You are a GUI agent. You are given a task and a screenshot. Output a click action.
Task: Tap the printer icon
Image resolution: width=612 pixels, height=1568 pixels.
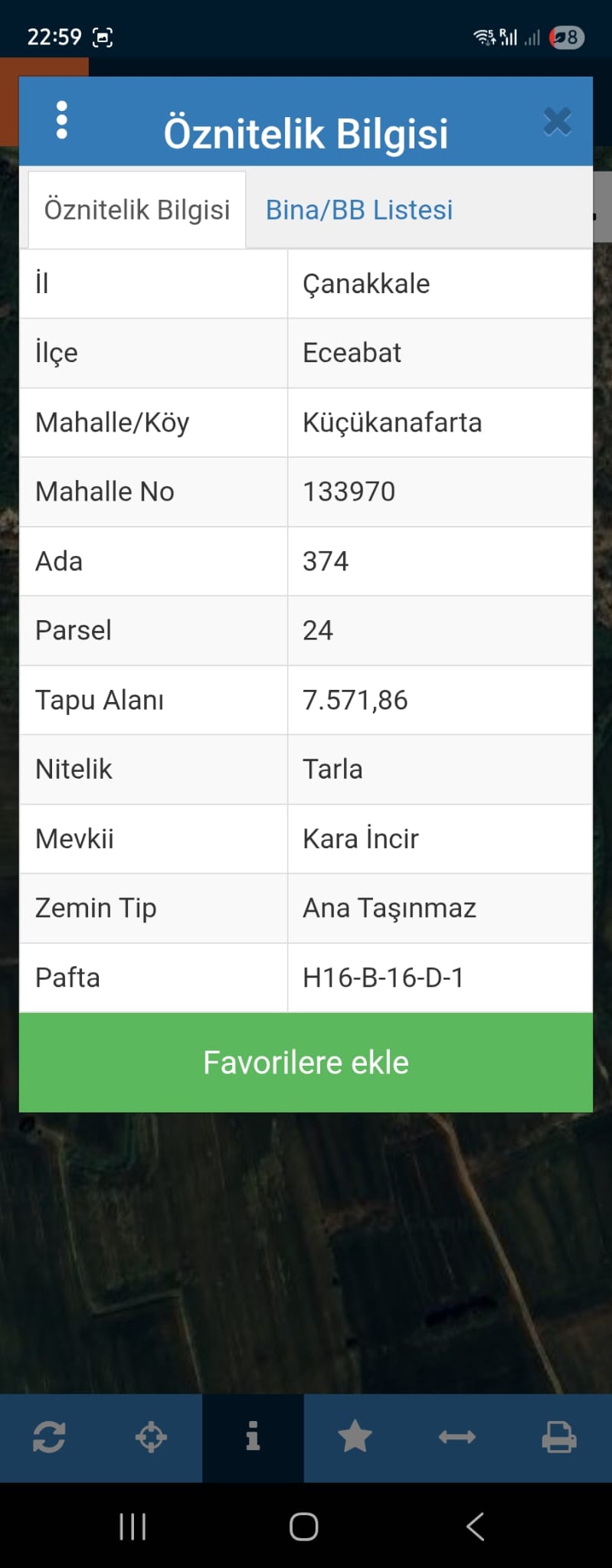click(x=559, y=1437)
